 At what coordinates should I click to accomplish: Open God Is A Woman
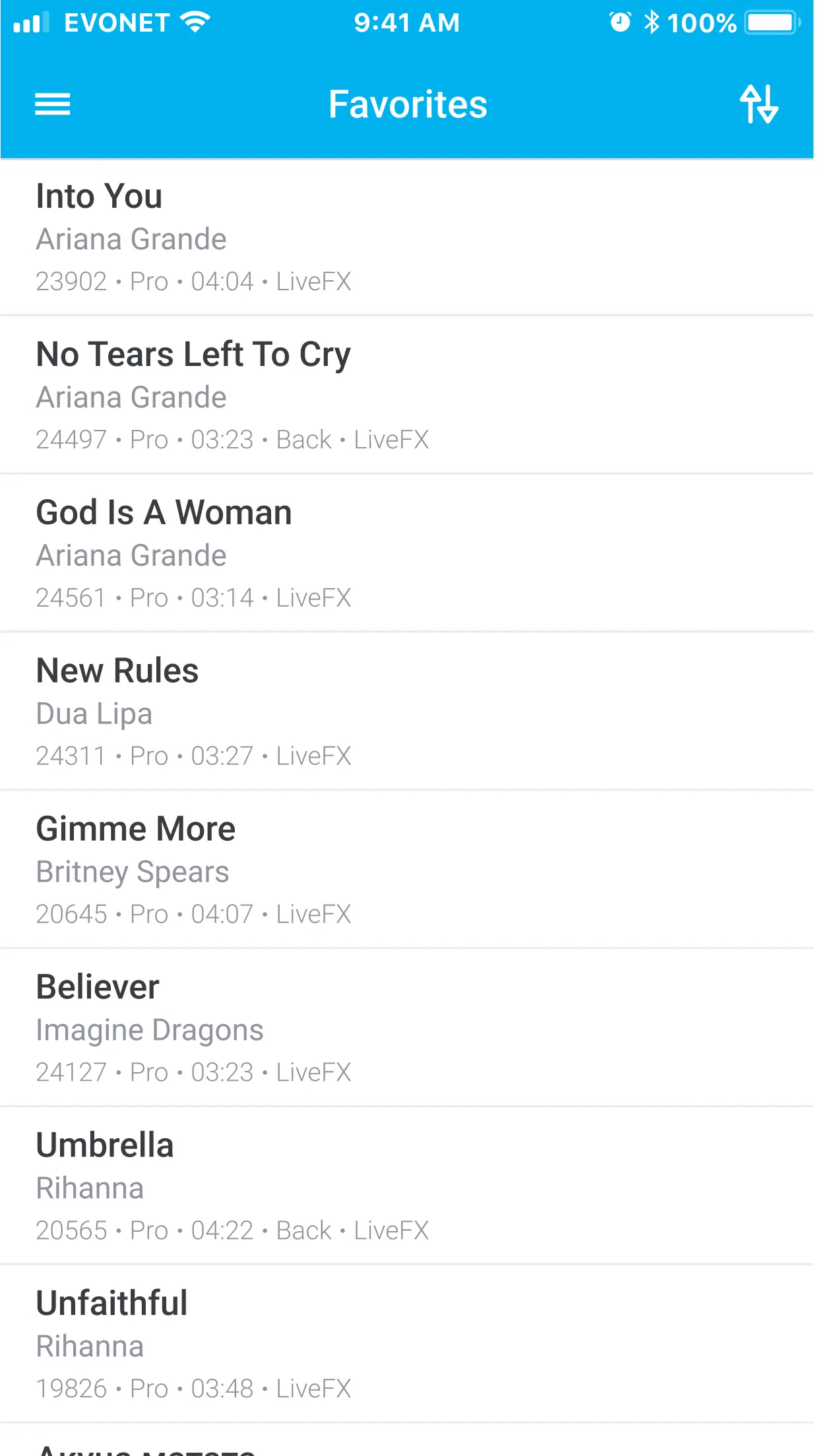coord(410,553)
